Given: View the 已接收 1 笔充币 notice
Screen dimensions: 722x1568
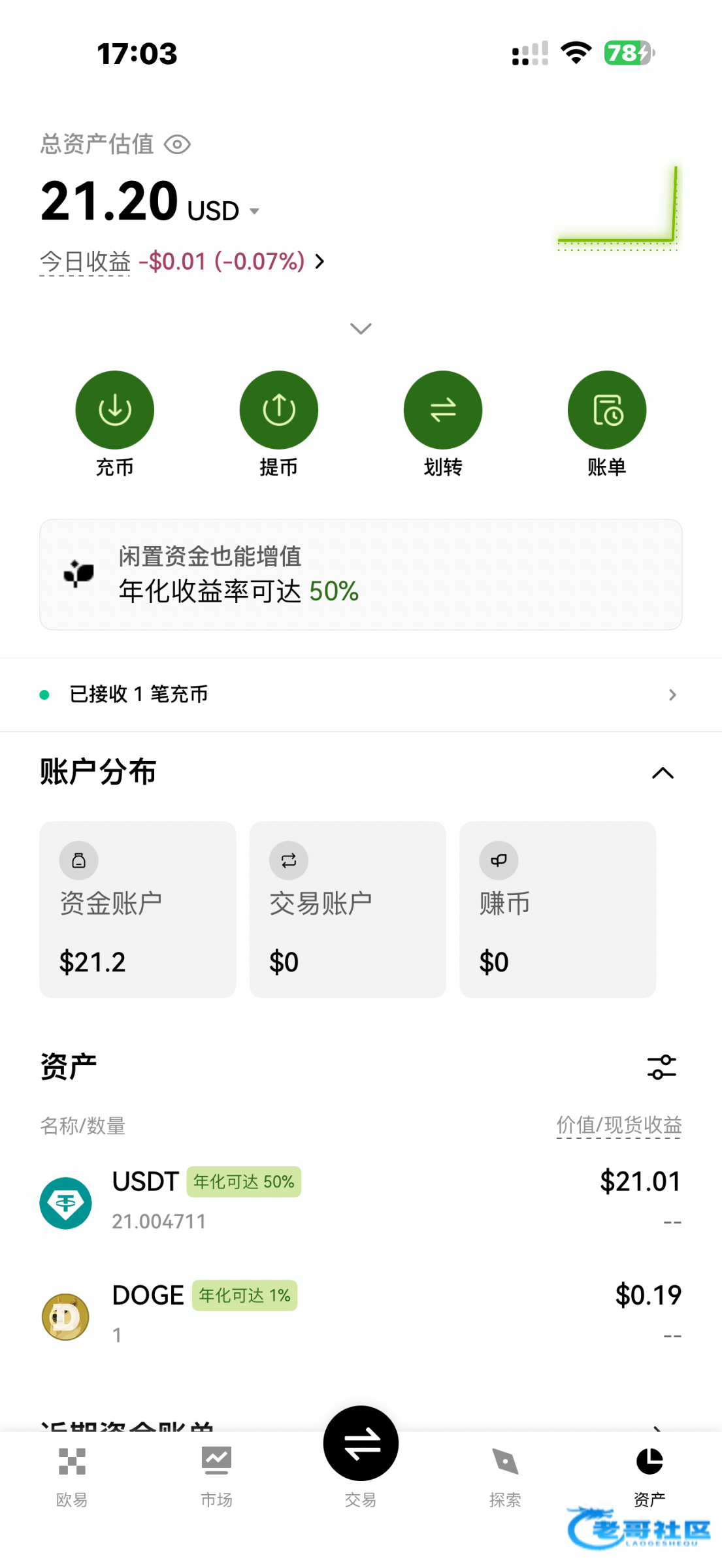Looking at the screenshot, I should click(361, 694).
